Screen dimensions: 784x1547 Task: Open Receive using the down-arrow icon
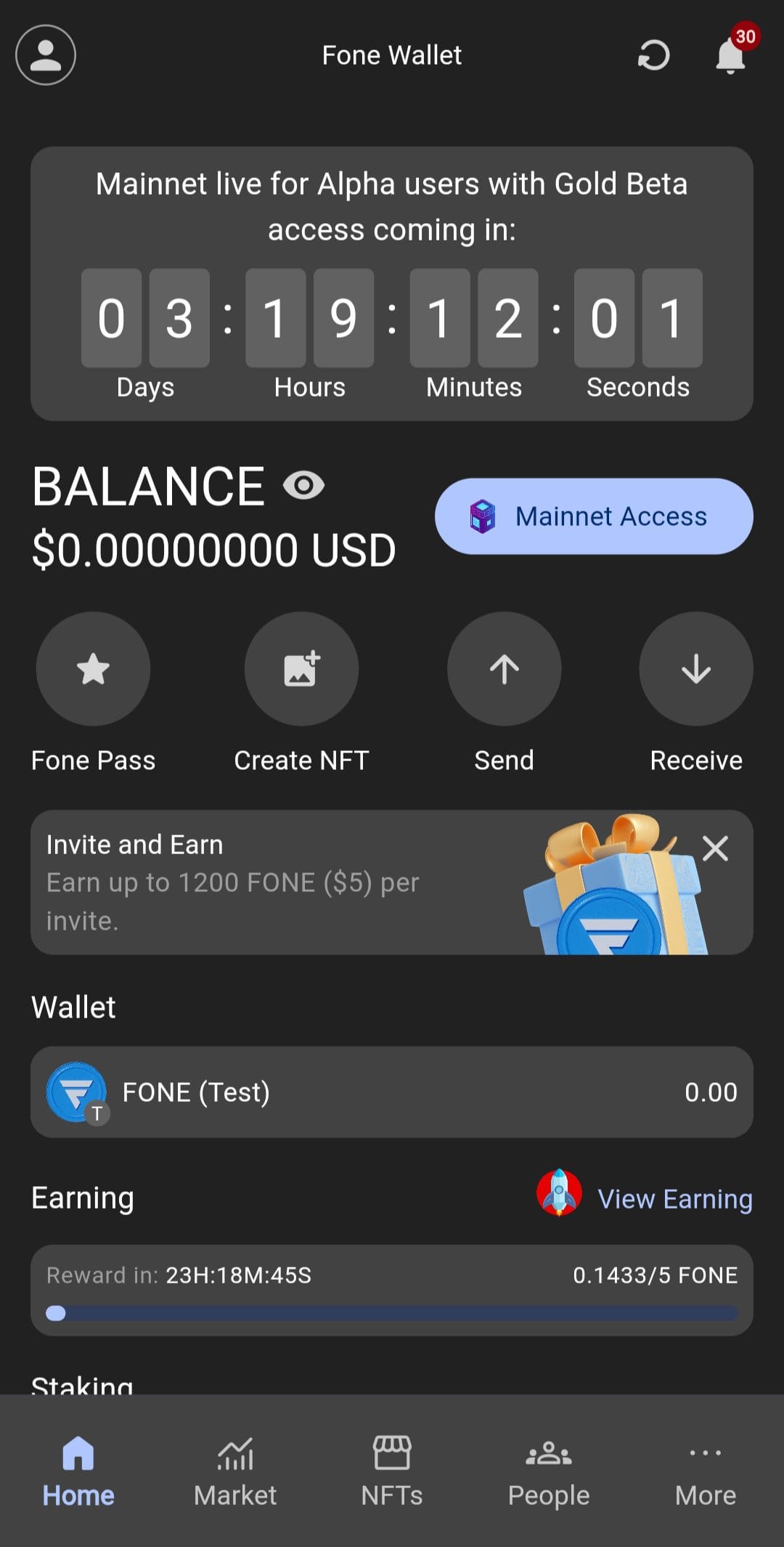(x=695, y=669)
